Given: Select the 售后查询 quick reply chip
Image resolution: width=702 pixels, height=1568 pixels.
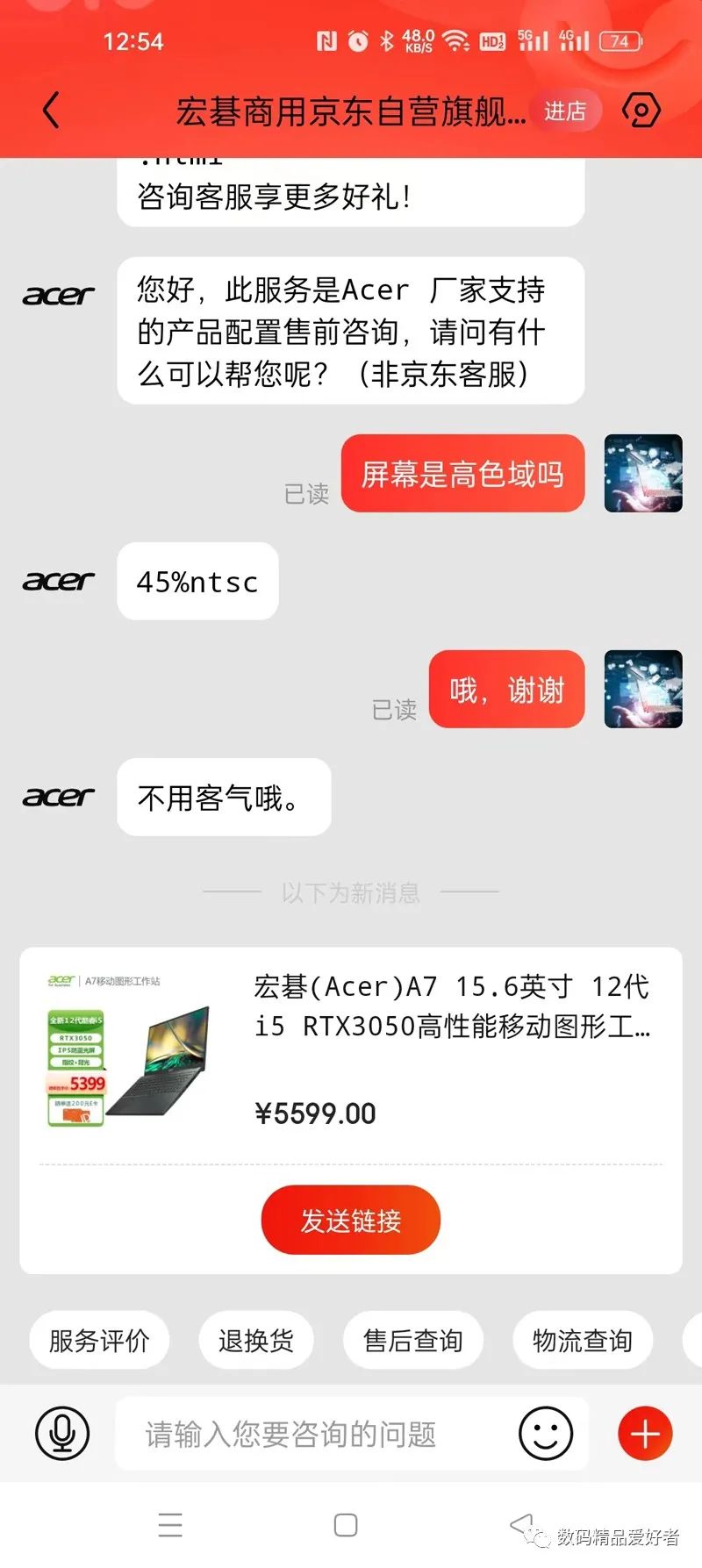Looking at the screenshot, I should (413, 1340).
